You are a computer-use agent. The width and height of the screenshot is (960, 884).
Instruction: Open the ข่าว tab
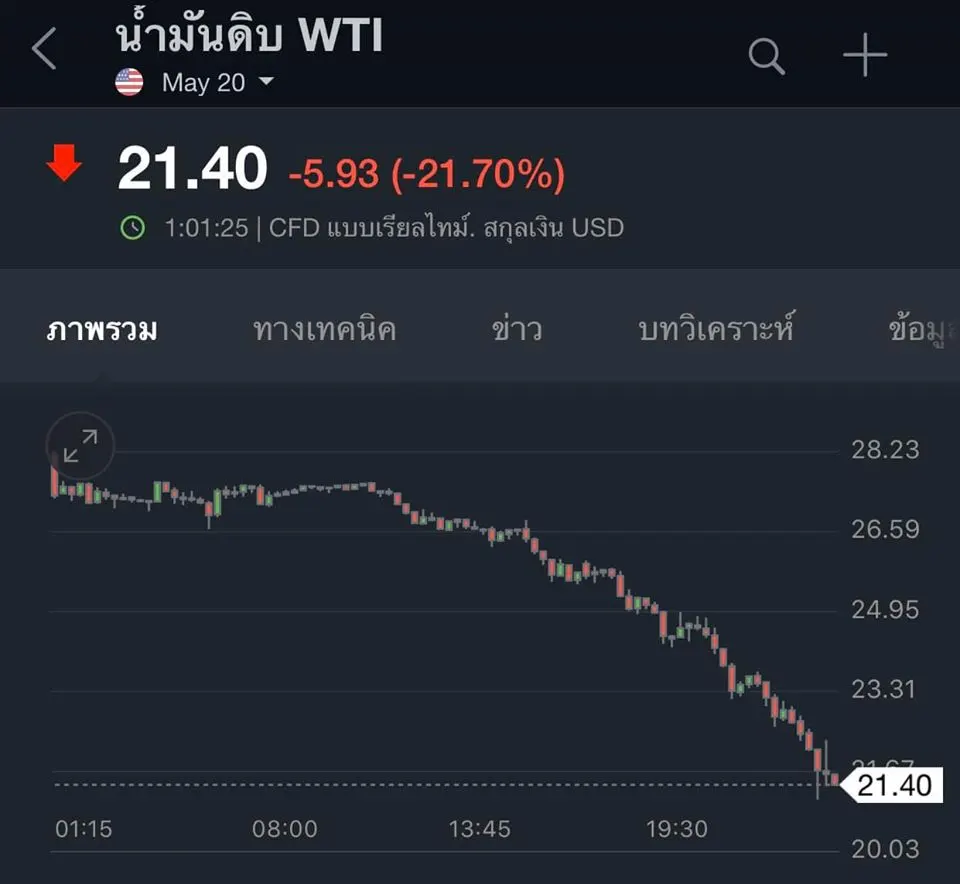coord(517,330)
